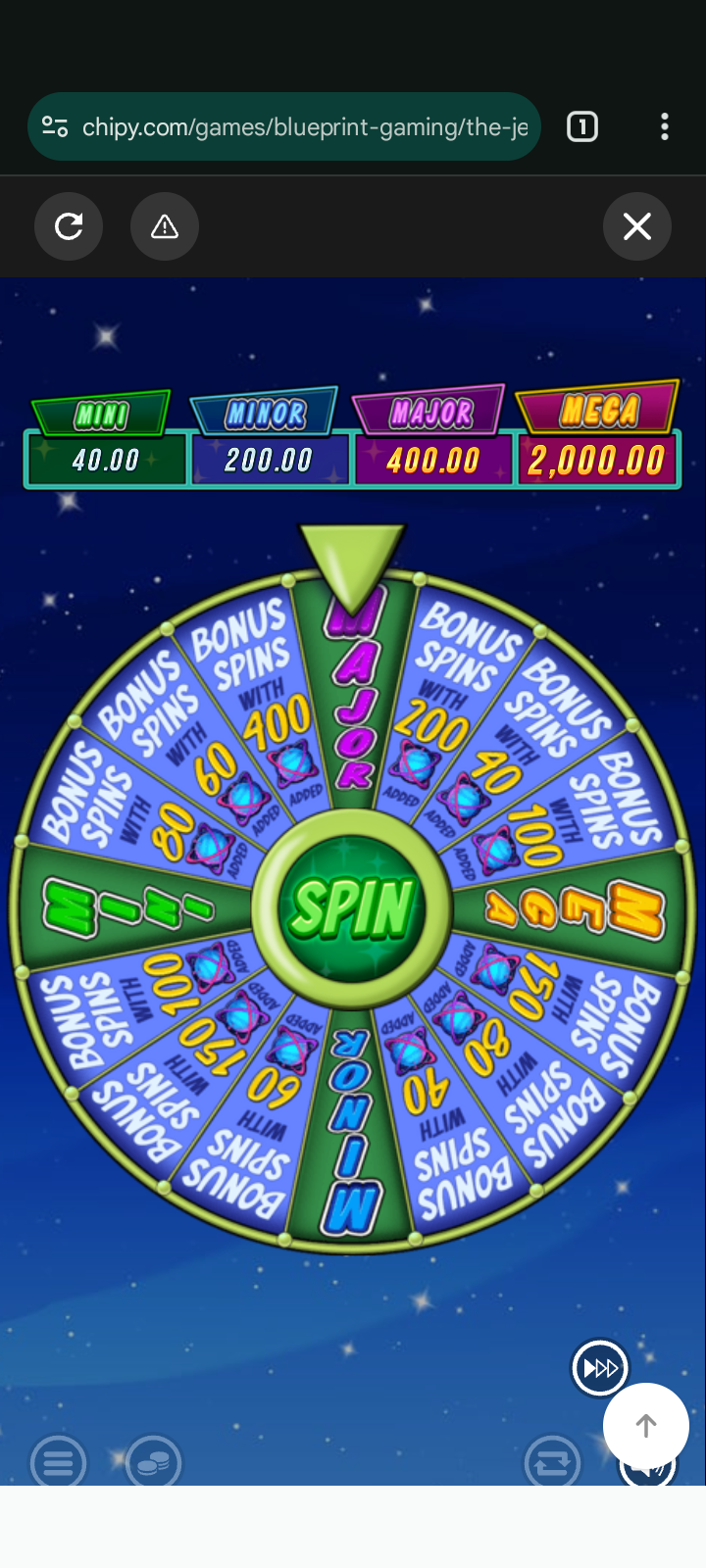Close the game overlay

pyautogui.click(x=637, y=226)
